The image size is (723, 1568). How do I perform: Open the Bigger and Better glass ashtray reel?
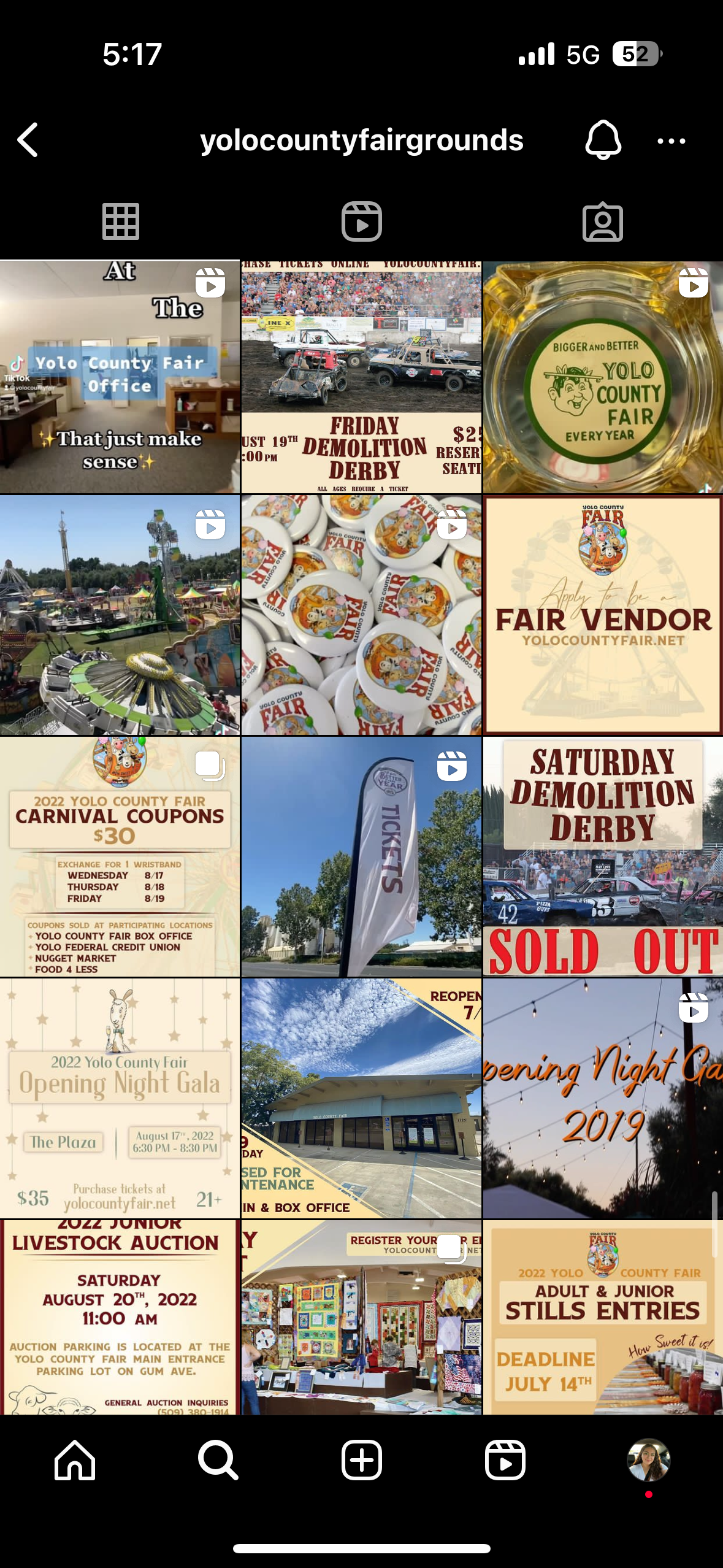[603, 377]
